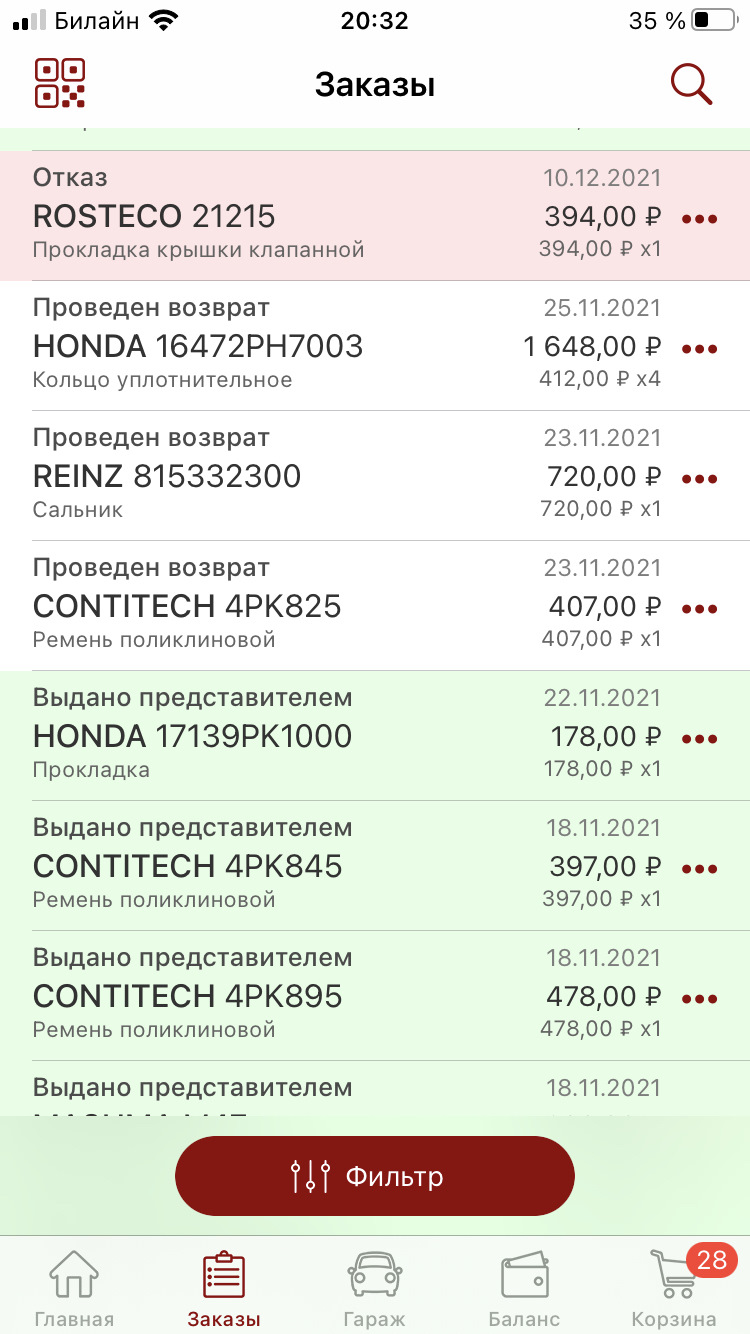Image resolution: width=750 pixels, height=1334 pixels.
Task: Open the ROSTECO 21215 order
Action: coord(300,217)
